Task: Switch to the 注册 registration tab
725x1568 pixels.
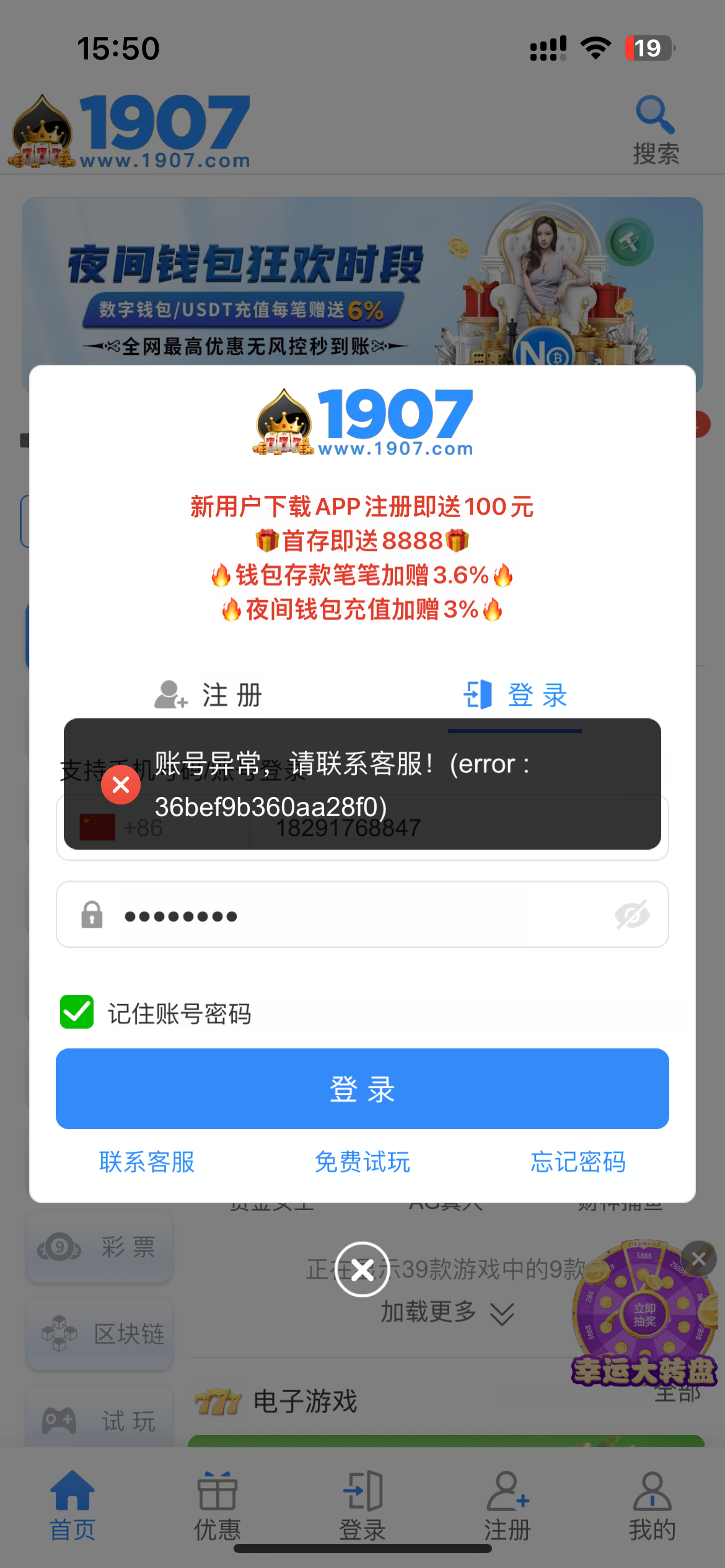Action: (209, 695)
